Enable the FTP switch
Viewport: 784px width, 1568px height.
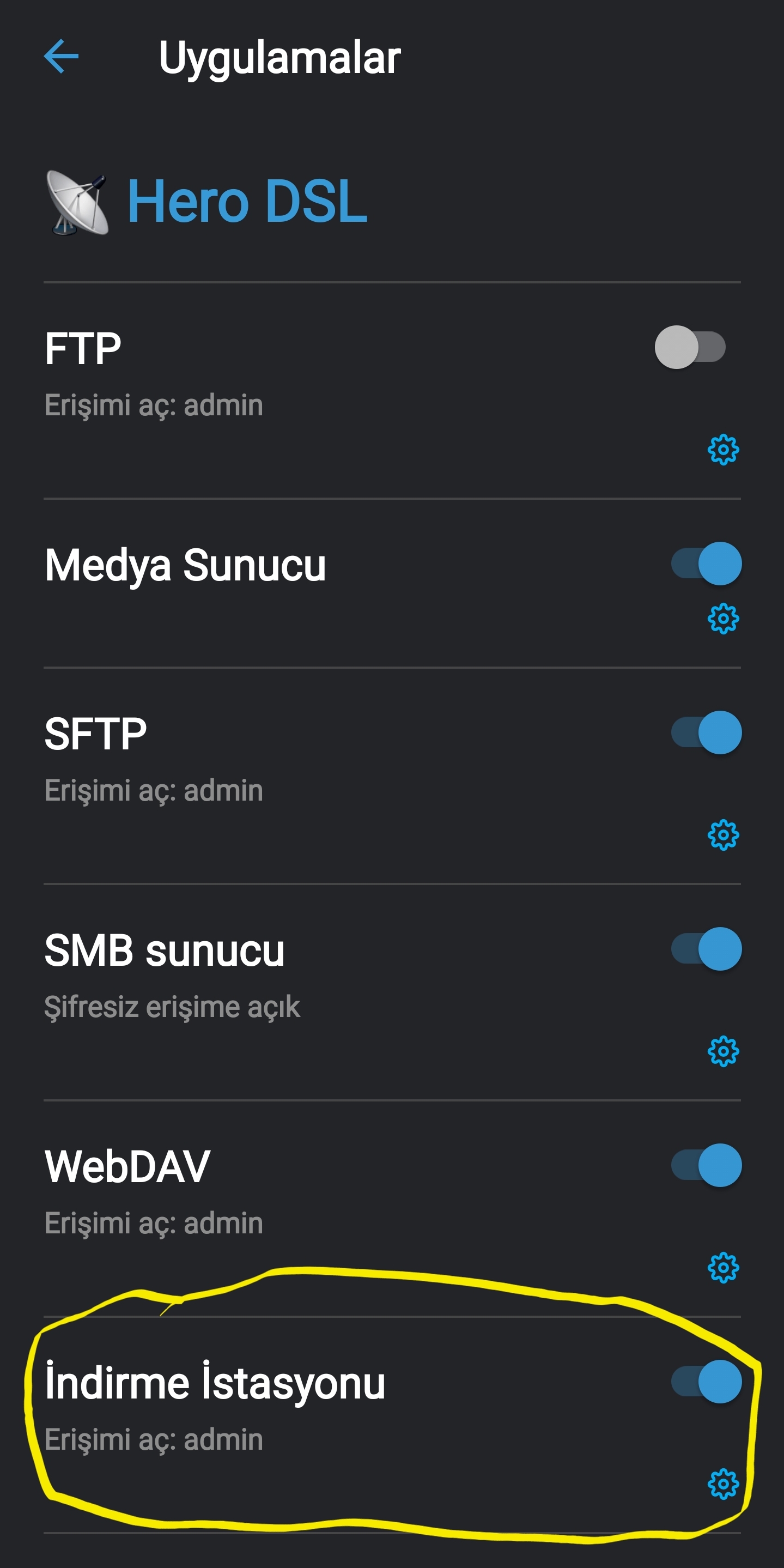[x=690, y=347]
